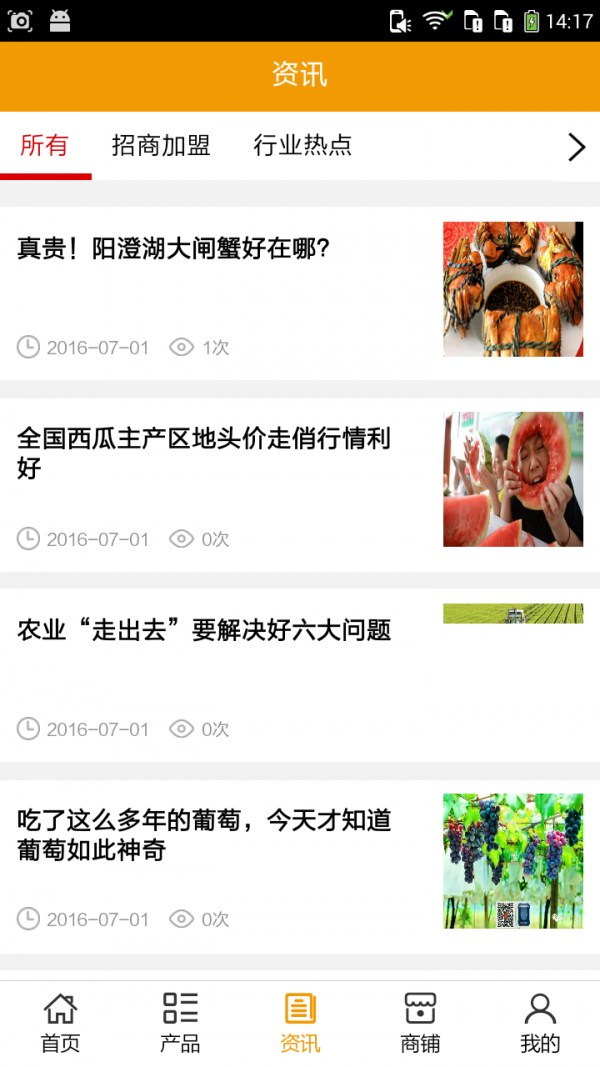Tap the 资讯 bottom navigation tab
The width and height of the screenshot is (600, 1067).
300,1023
